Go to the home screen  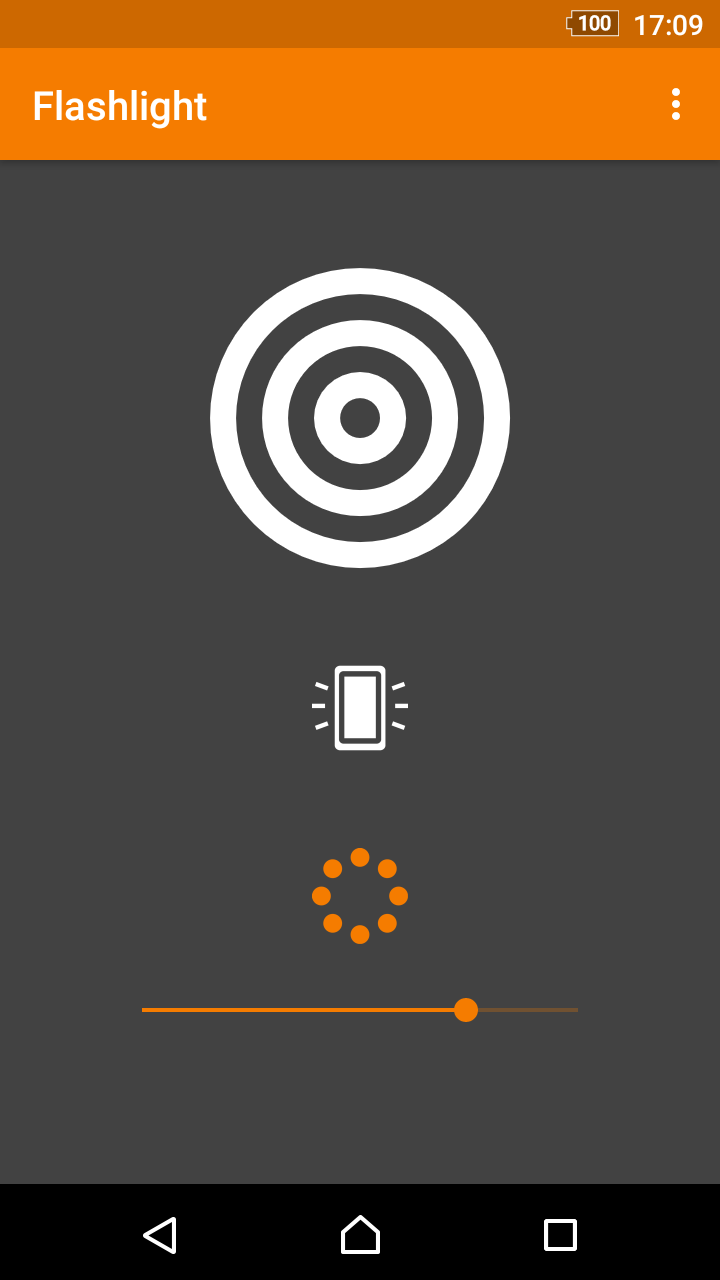click(x=360, y=1234)
